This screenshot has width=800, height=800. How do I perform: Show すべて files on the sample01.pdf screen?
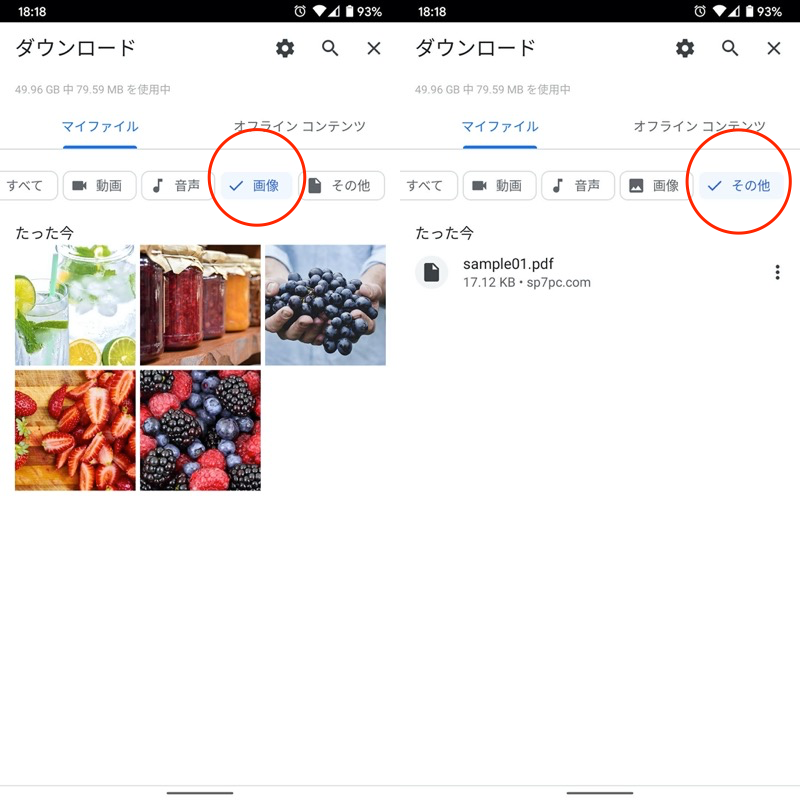(x=426, y=186)
